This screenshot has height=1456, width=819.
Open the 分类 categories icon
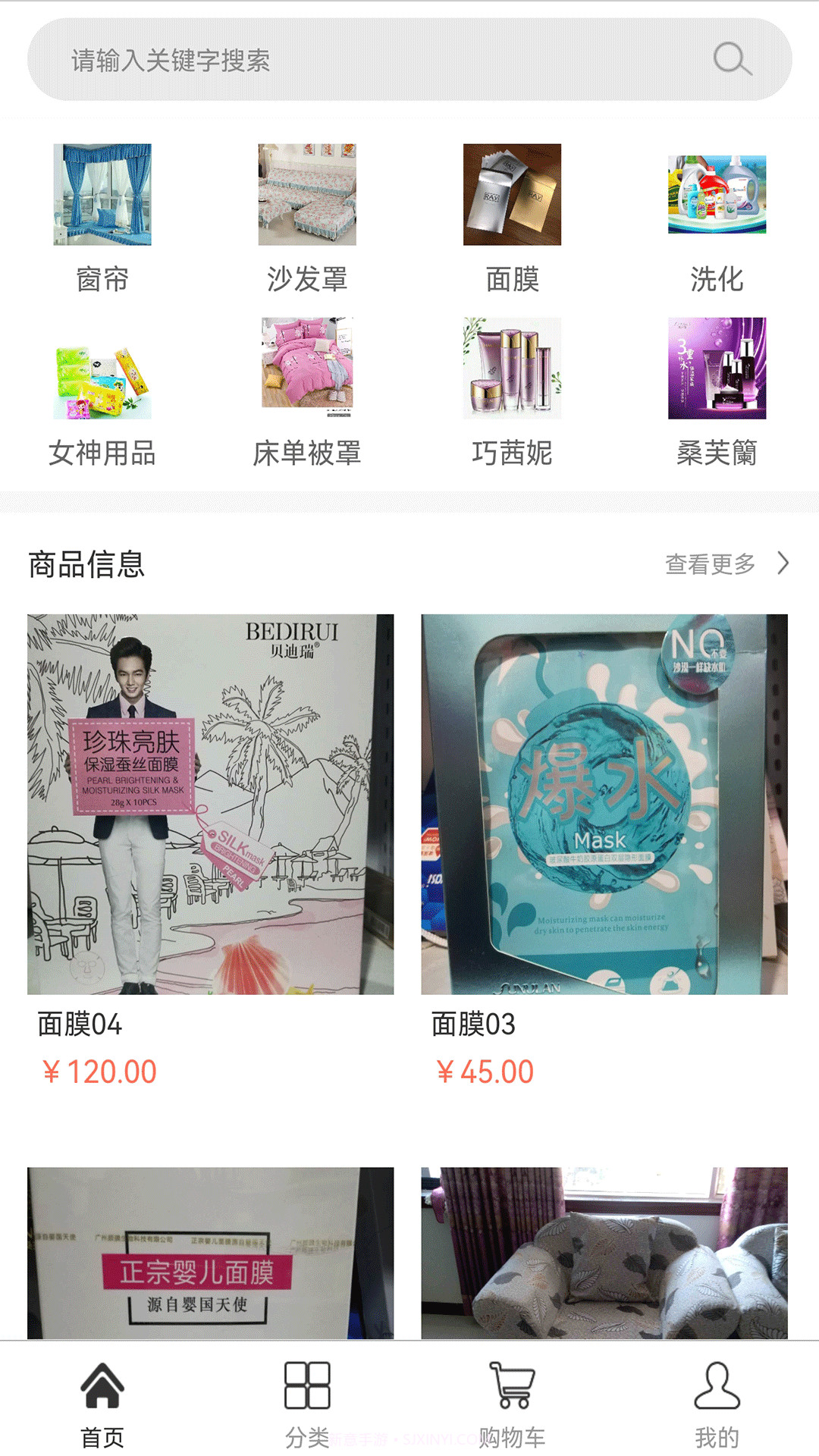click(307, 1386)
